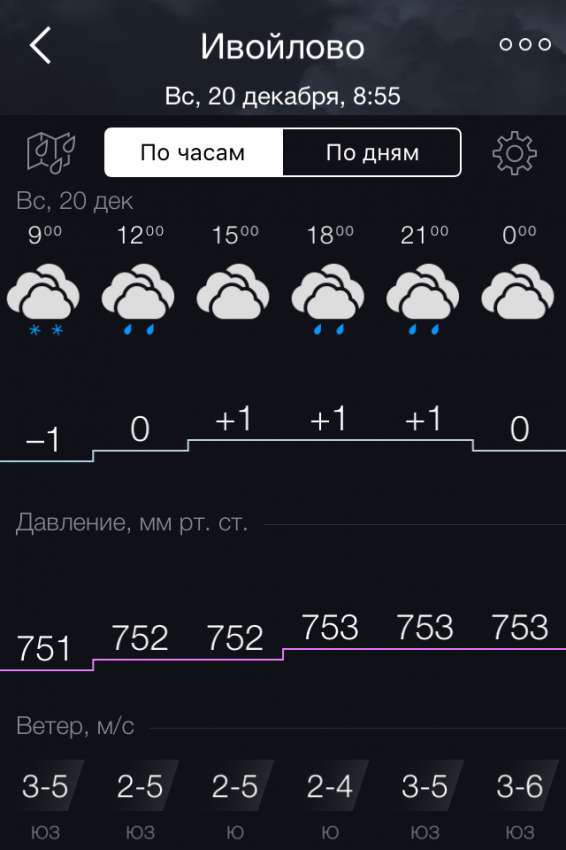Open the precipitation map icon
The image size is (566, 850).
tap(51, 153)
